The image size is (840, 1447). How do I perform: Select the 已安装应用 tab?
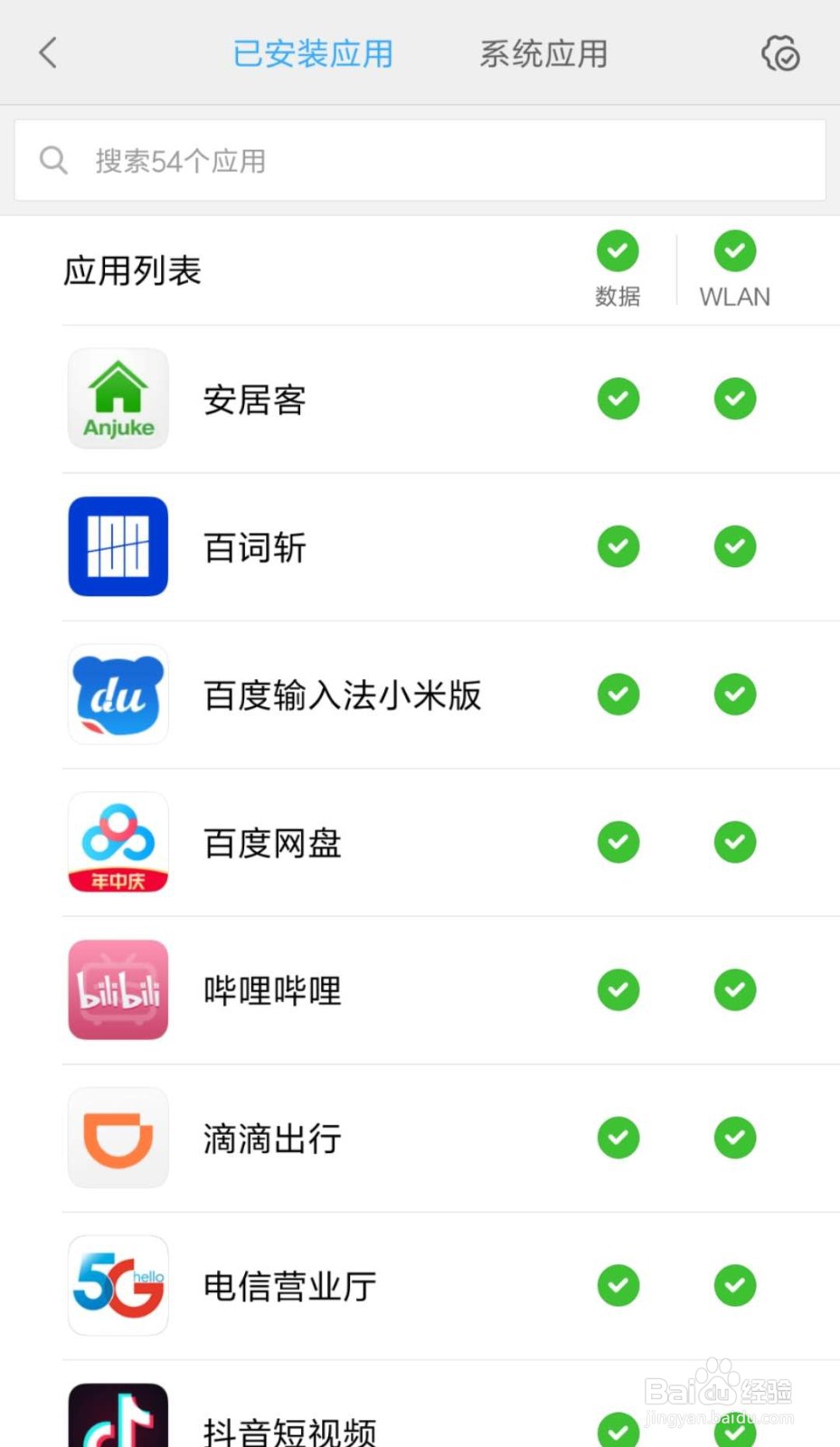[312, 52]
